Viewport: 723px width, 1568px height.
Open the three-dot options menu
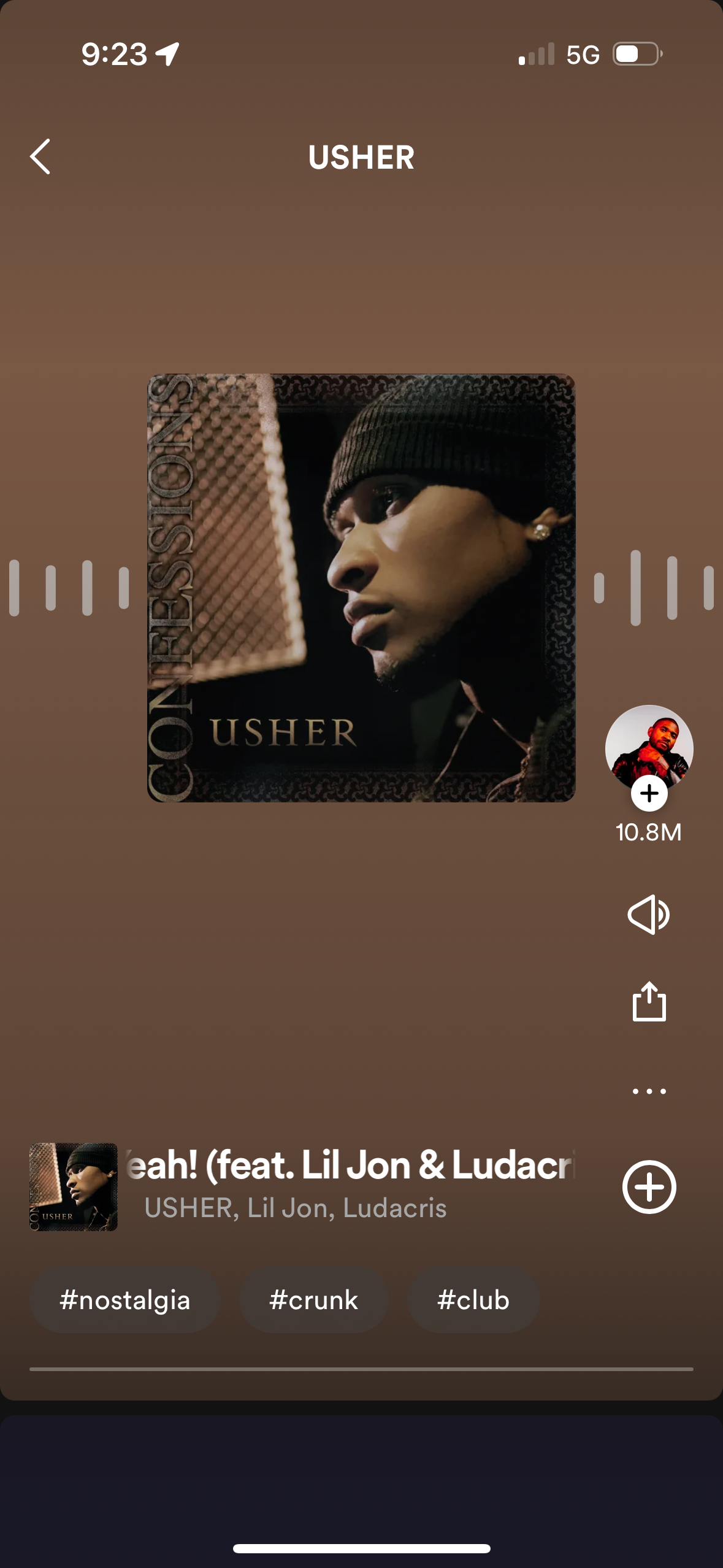[x=648, y=1085]
